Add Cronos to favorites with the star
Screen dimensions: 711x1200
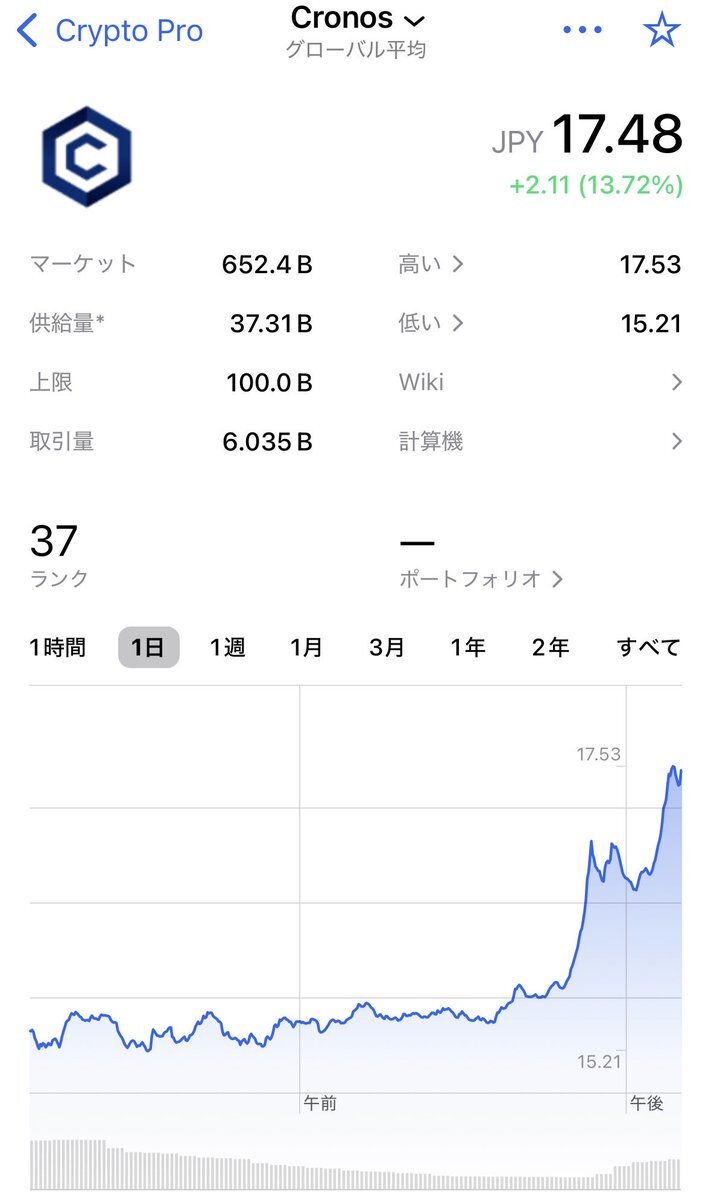click(661, 31)
